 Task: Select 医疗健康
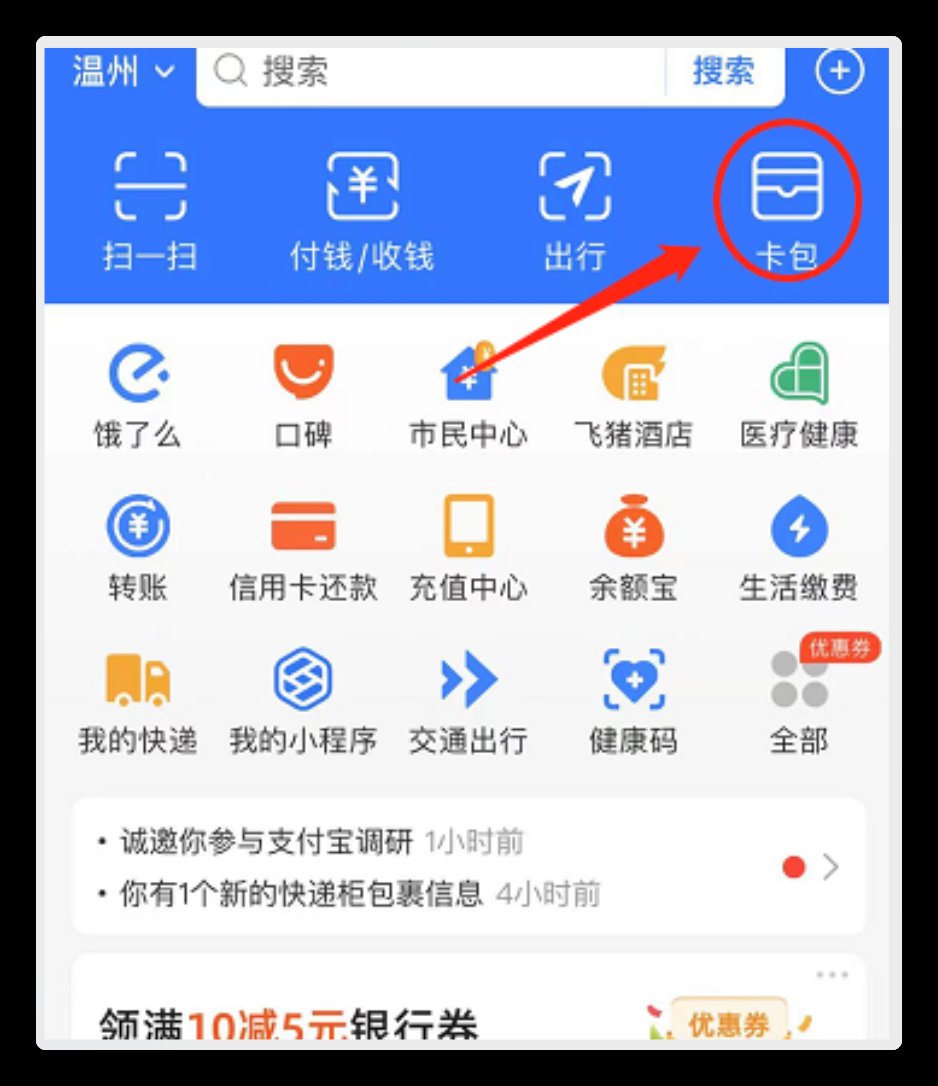pyautogui.click(x=799, y=394)
